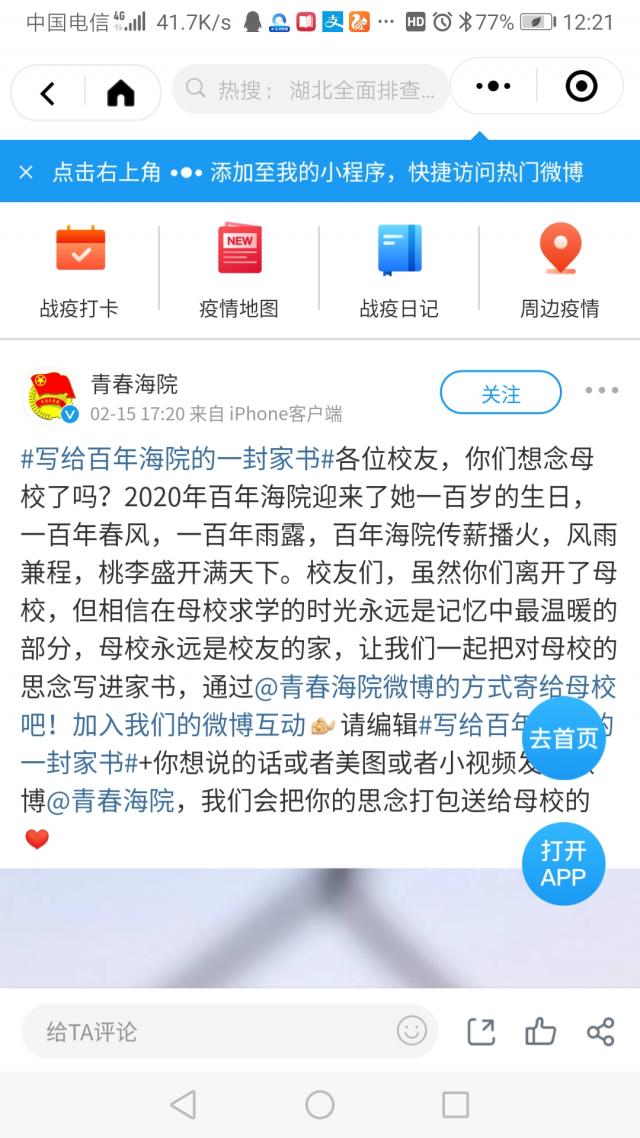Share the post via share icon
Image resolution: width=640 pixels, height=1138 pixels.
click(x=600, y=1031)
